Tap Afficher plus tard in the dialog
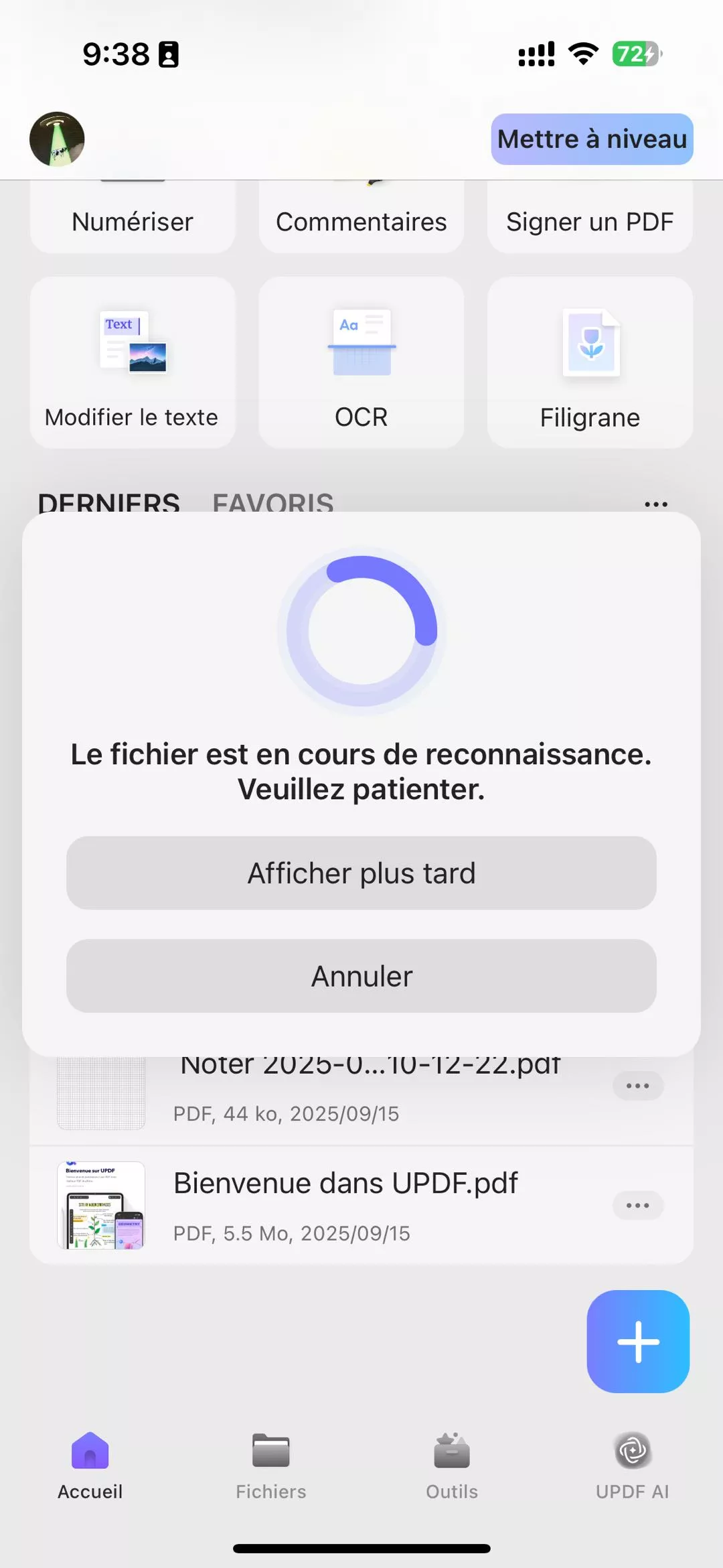Screen dimensions: 723x1568 point(361,873)
